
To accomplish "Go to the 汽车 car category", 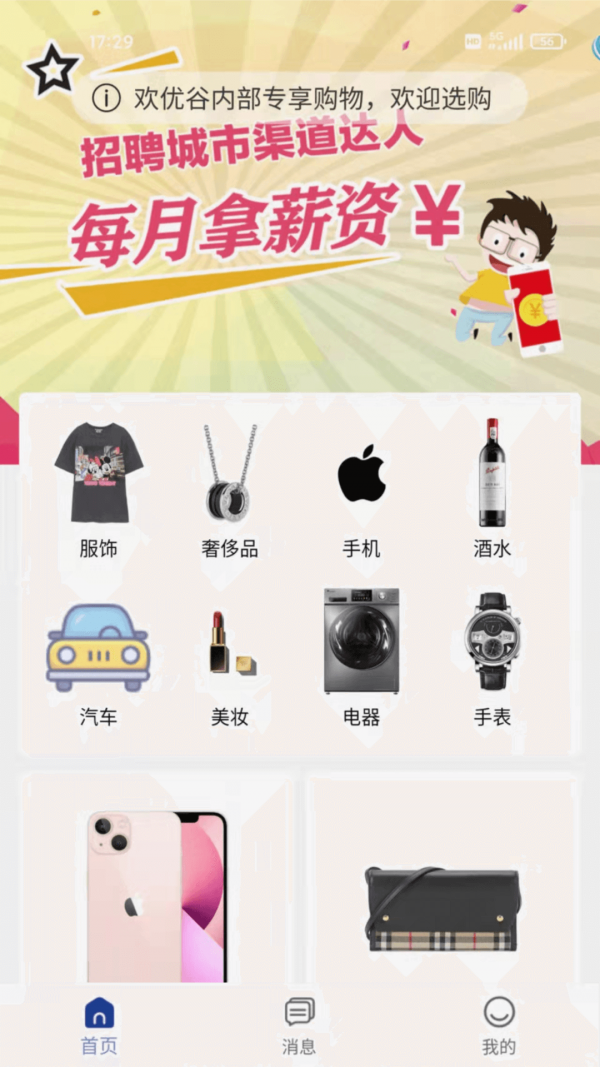I will (x=98, y=661).
